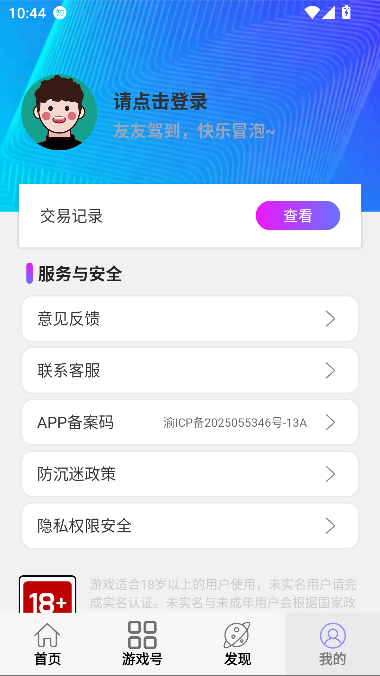The image size is (380, 676).
Task: Switch to the 发现 tab
Action: tap(237, 644)
